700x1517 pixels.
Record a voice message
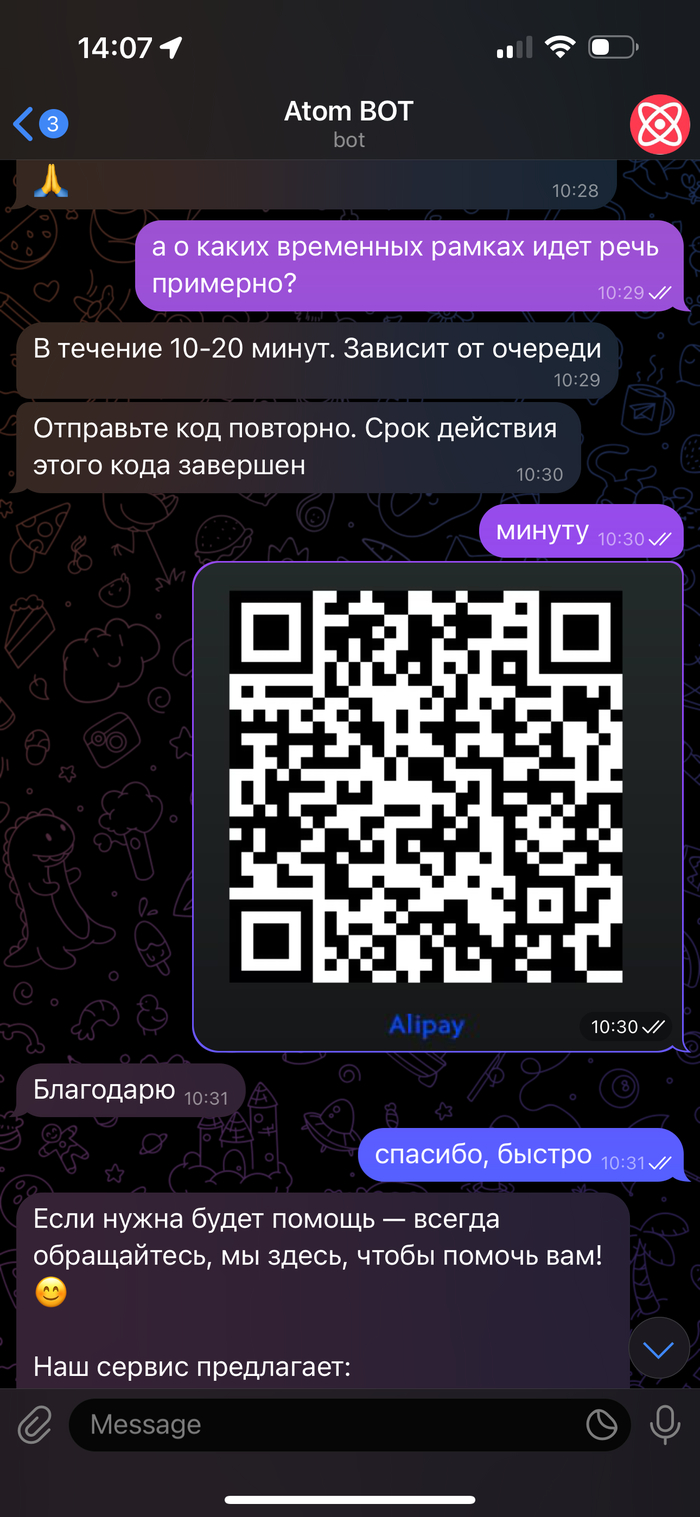click(x=664, y=1424)
